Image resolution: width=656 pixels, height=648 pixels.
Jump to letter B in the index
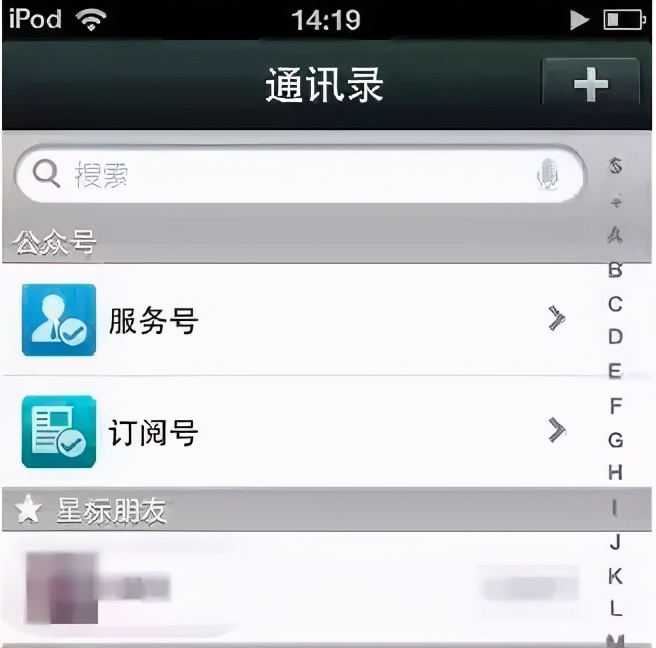point(615,270)
